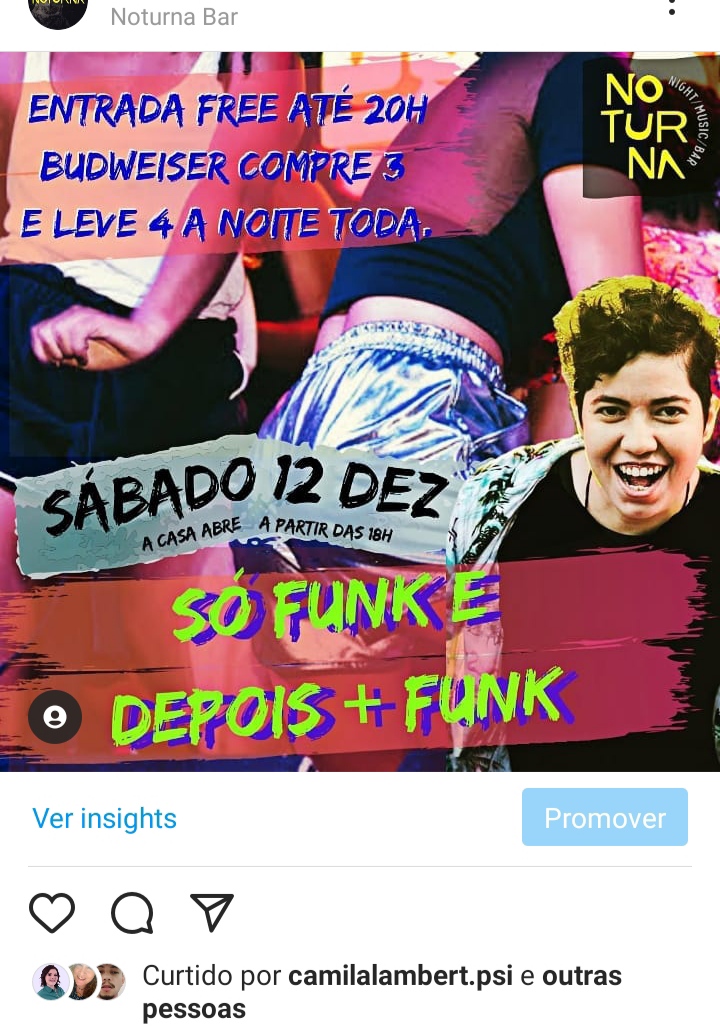This screenshot has width=720, height=1035.
Task: Tap the Promover button
Action: pyautogui.click(x=604, y=817)
